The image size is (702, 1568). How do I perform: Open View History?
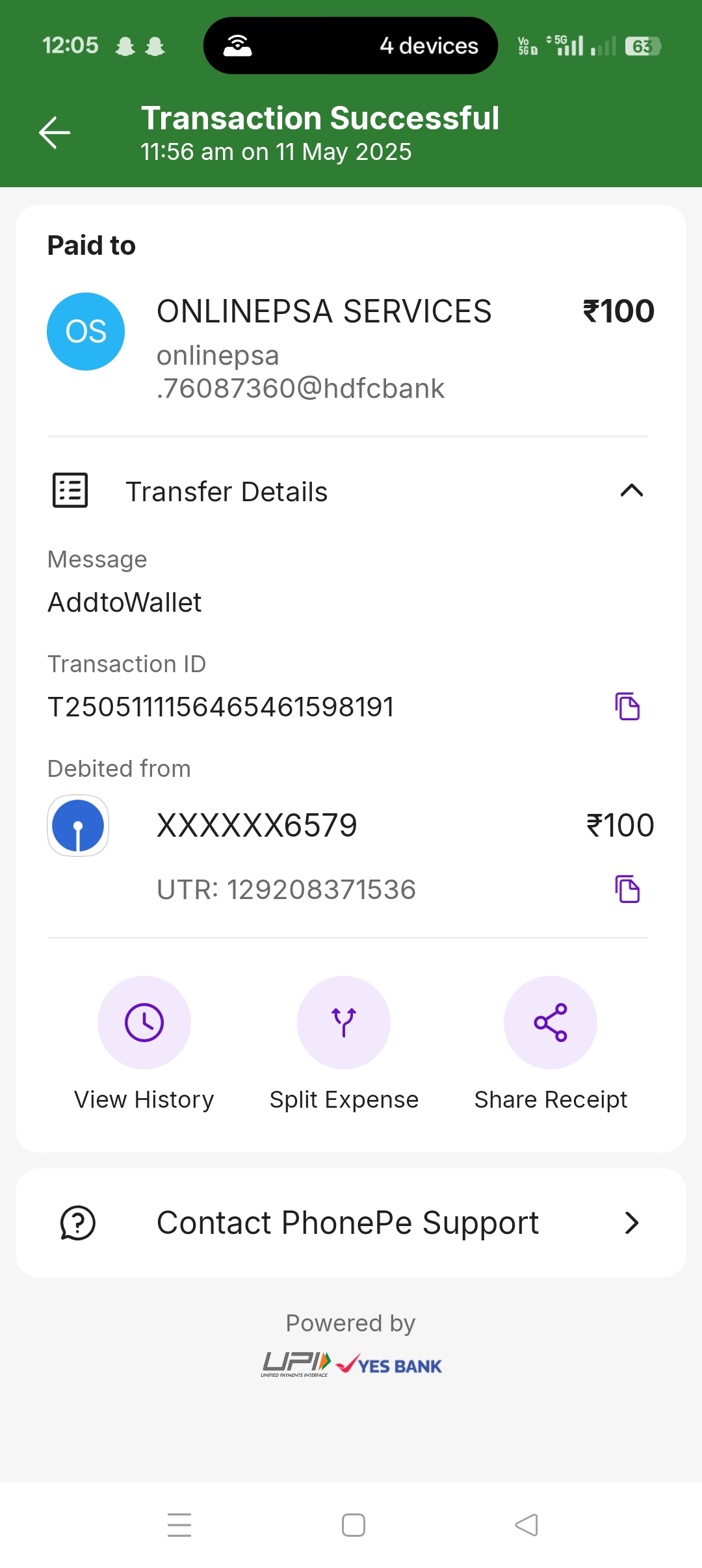(144, 1023)
